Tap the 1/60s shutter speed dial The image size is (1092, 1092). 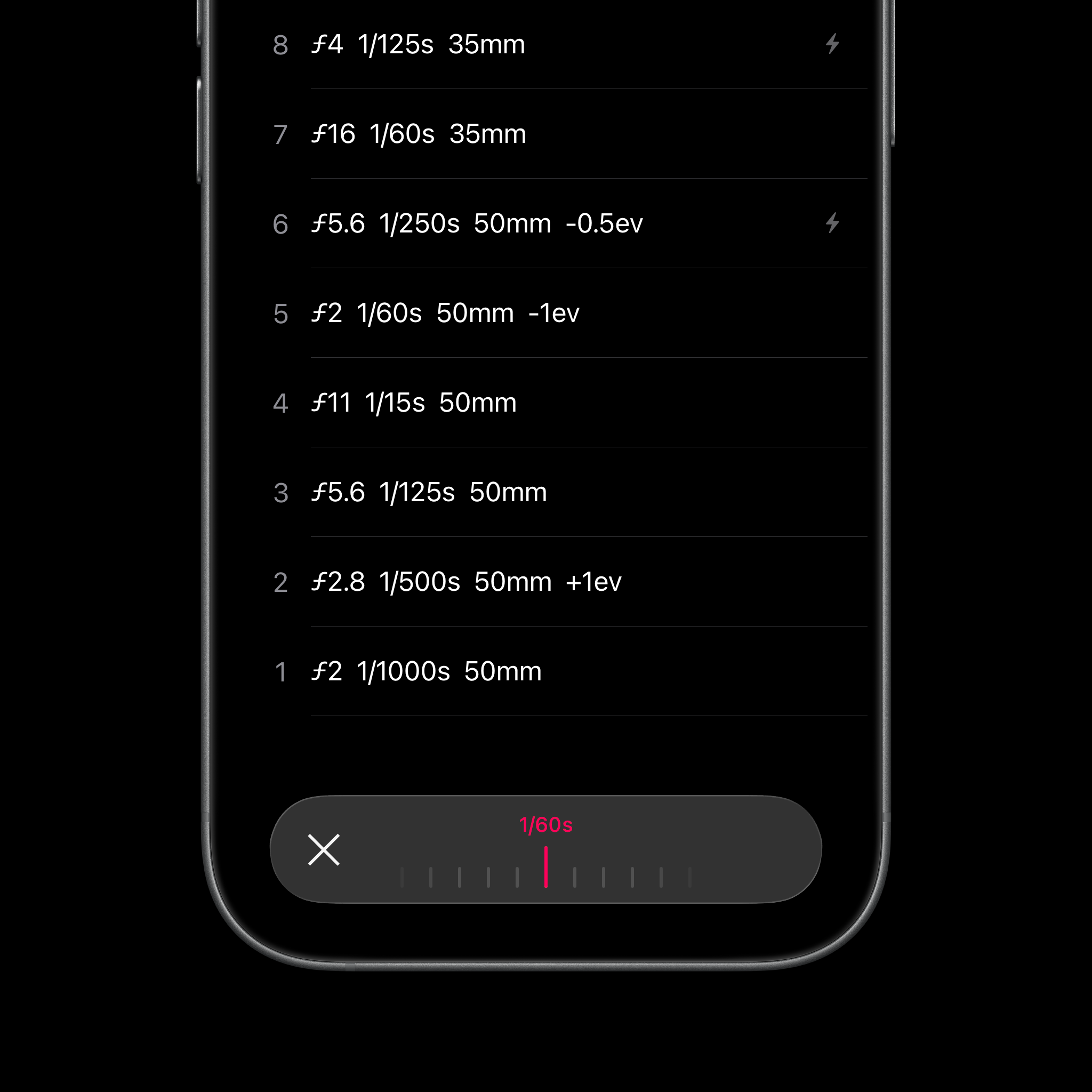click(546, 866)
